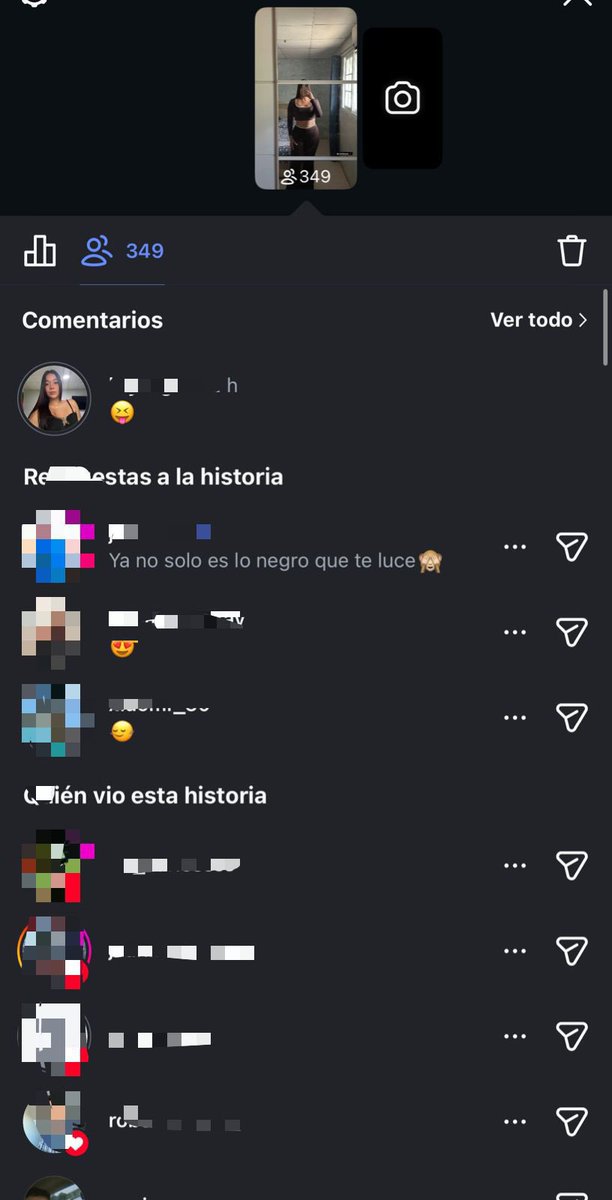The height and width of the screenshot is (1200, 612).
Task: Open Ver todo for all comments
Action: 538,320
